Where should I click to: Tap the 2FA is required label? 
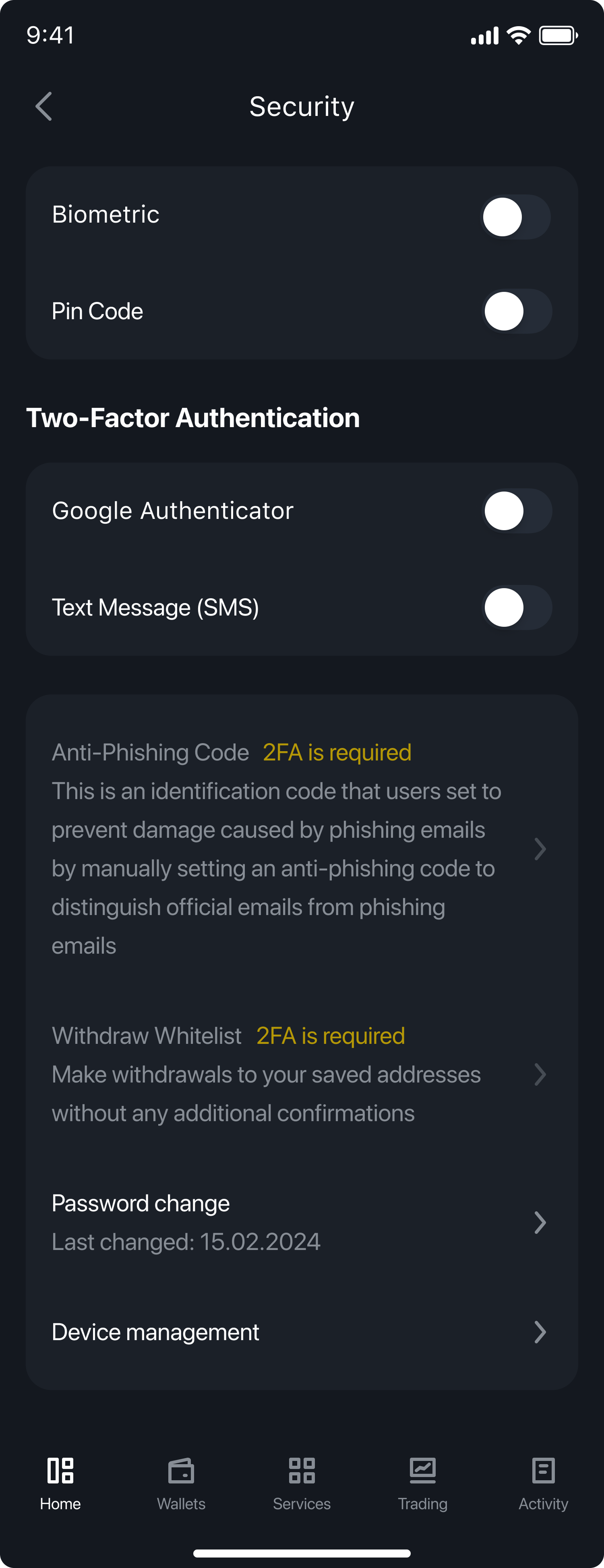(x=336, y=752)
